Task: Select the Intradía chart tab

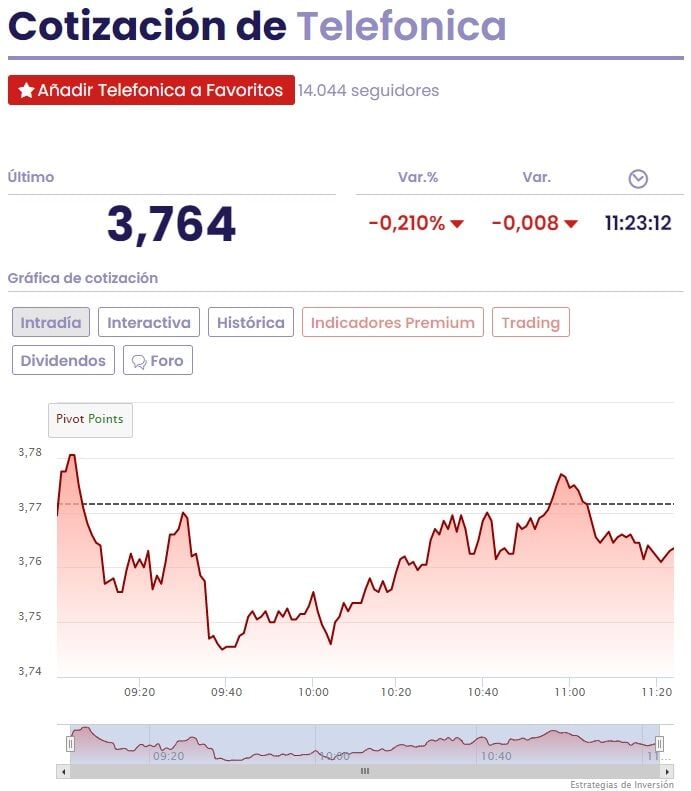Action: [x=51, y=322]
